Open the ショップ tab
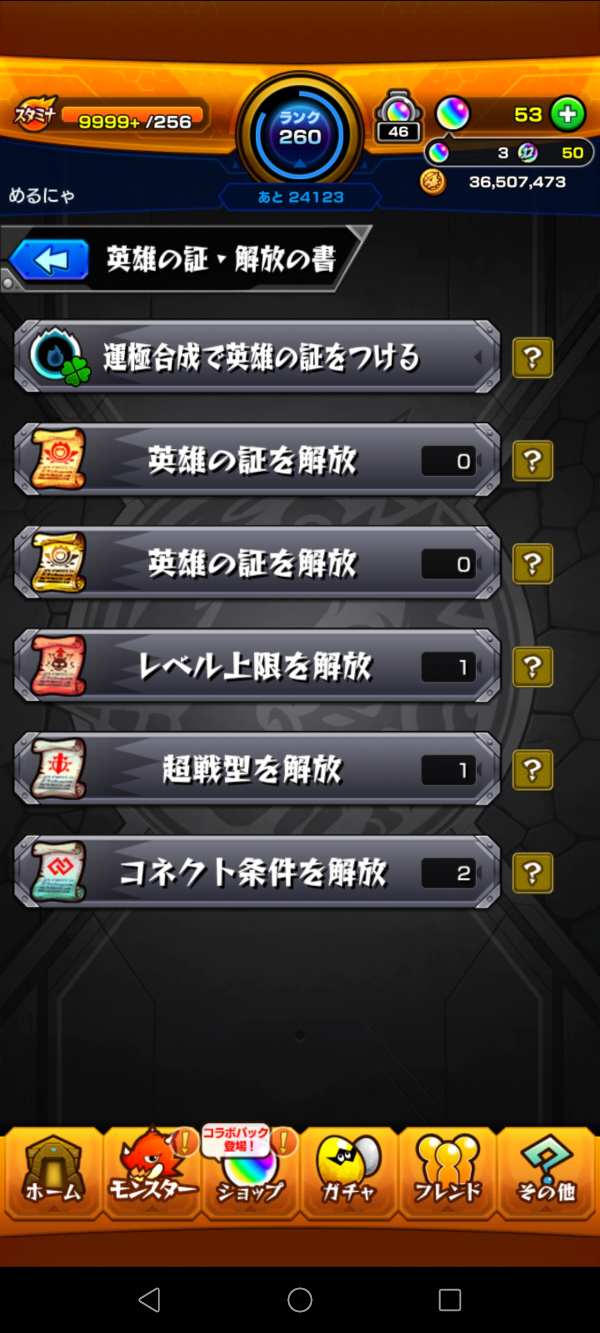The height and width of the screenshot is (1333, 600). (x=250, y=1172)
